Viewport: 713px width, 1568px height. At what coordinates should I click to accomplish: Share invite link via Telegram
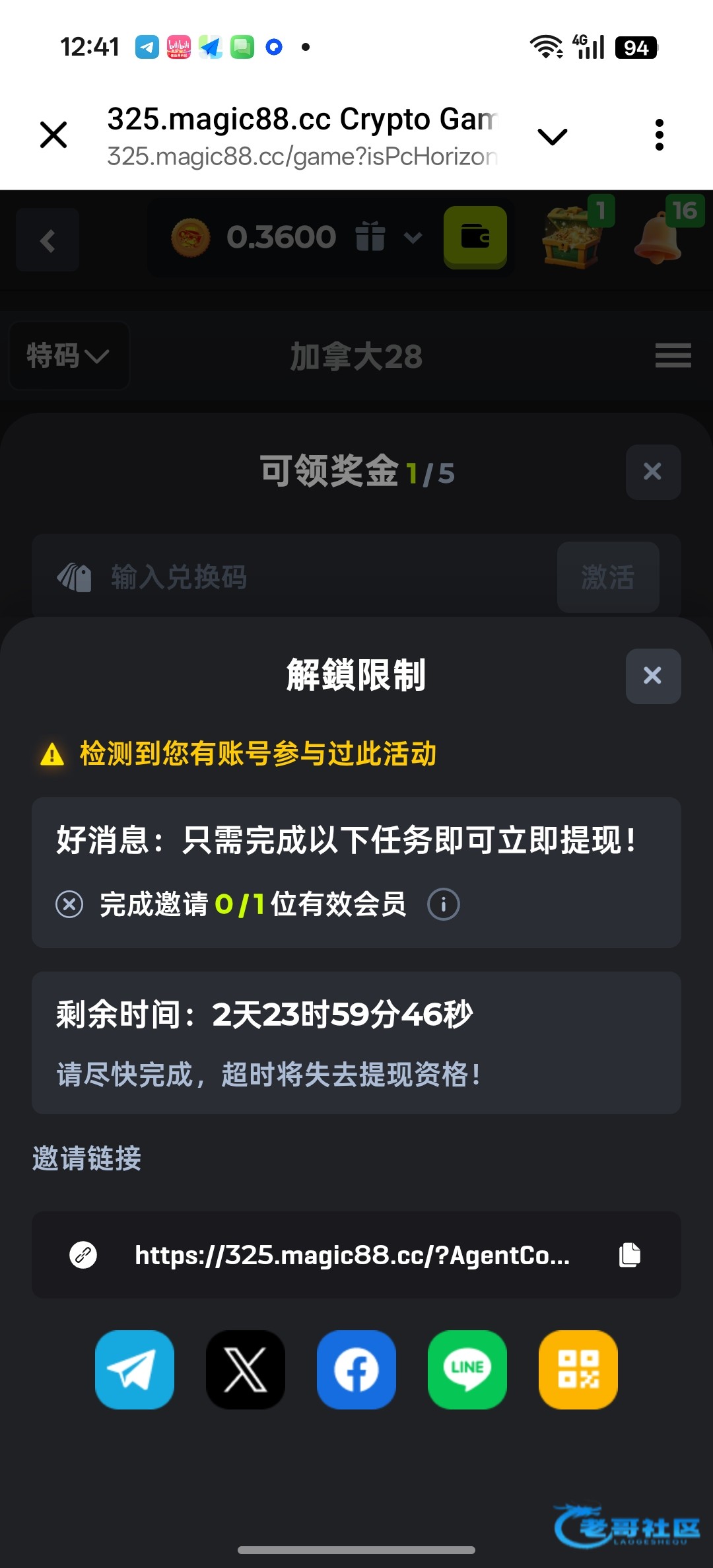tap(135, 1370)
